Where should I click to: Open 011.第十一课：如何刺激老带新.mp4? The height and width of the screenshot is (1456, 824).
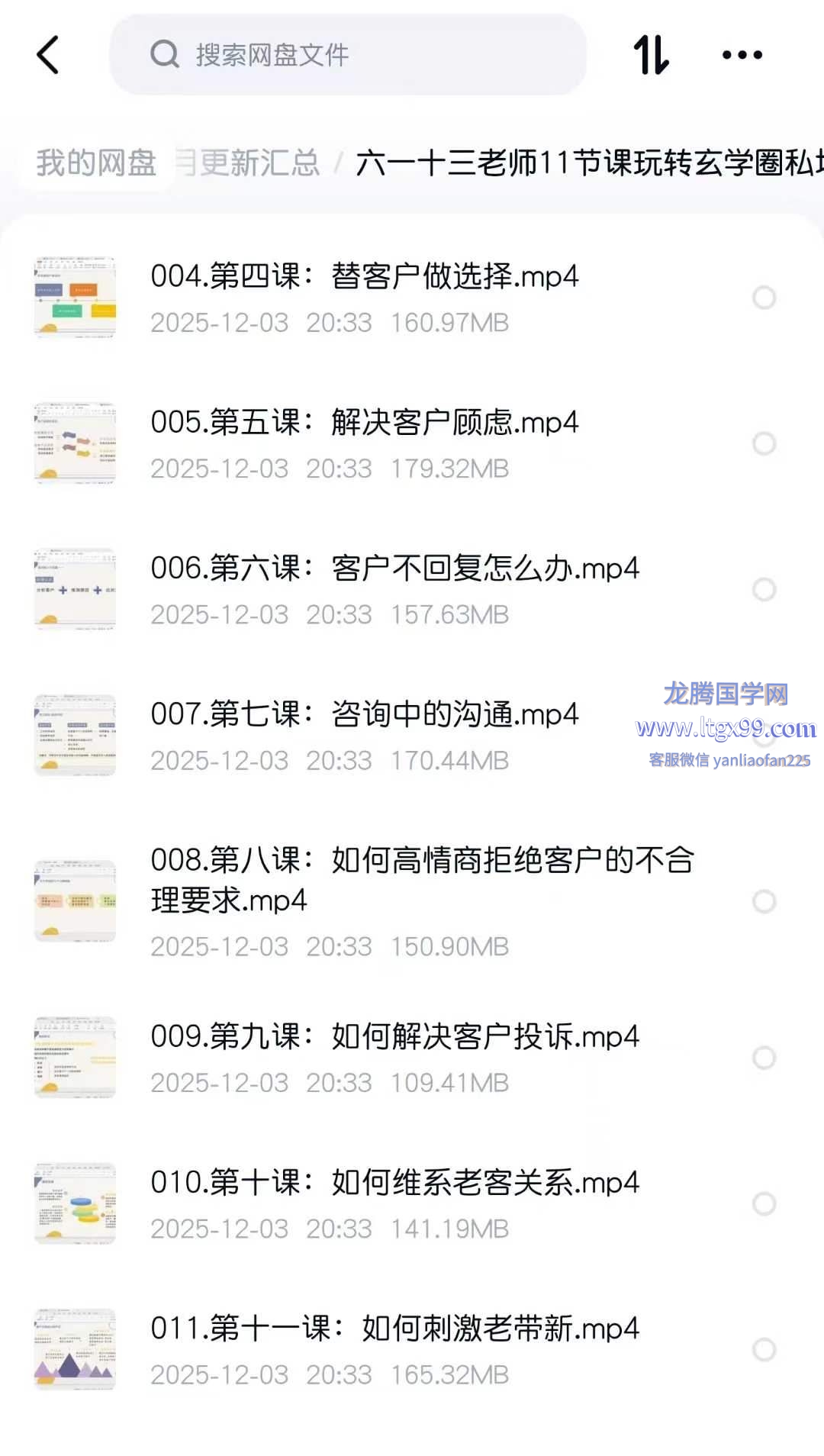tap(394, 1329)
